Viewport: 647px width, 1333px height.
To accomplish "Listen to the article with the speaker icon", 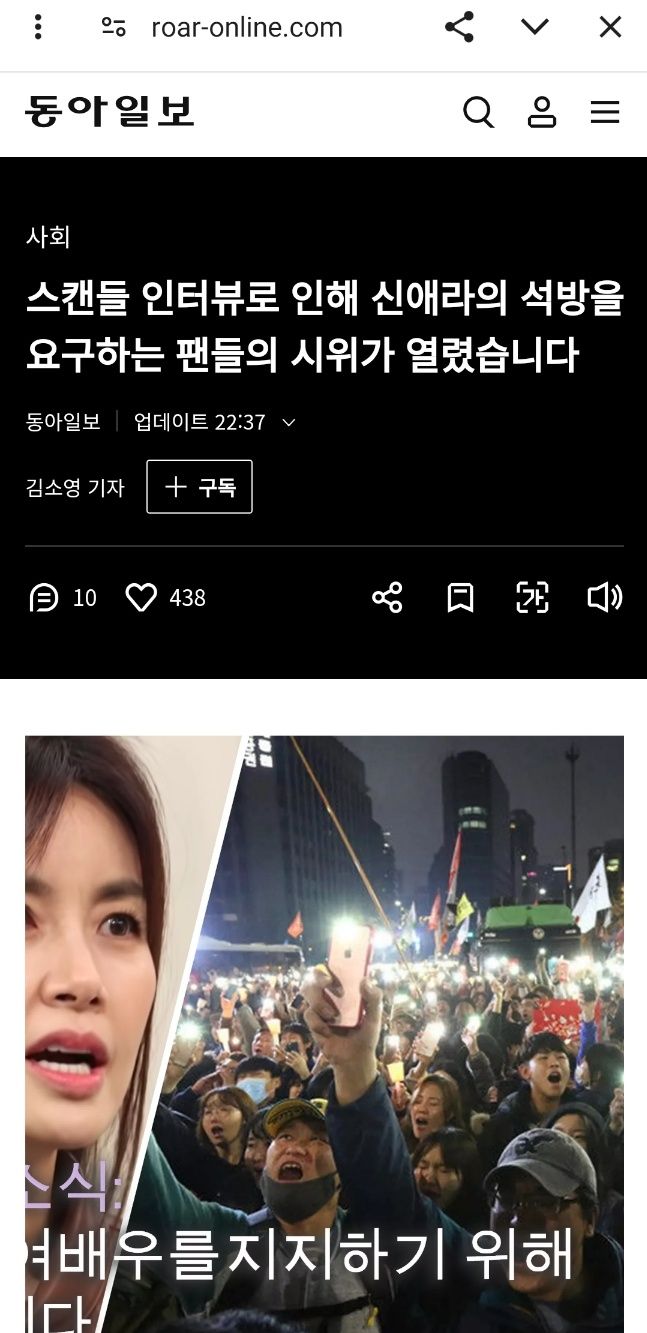I will tap(605, 598).
